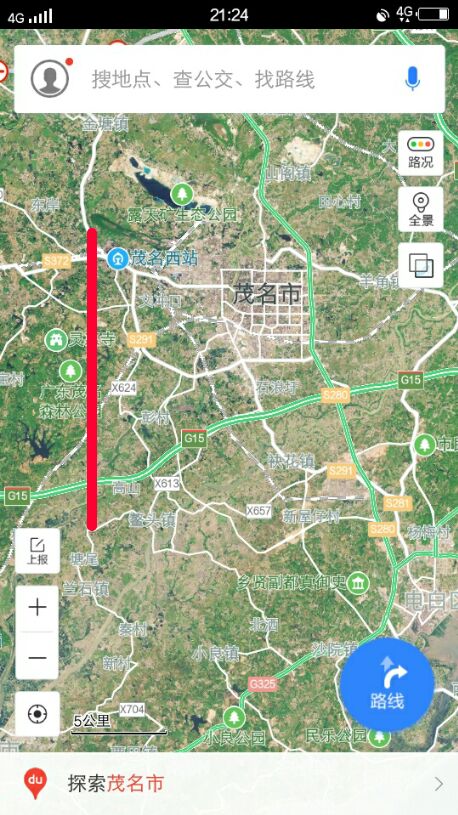The height and width of the screenshot is (815, 458).
Task: Open the profile avatar icon
Action: [50, 78]
